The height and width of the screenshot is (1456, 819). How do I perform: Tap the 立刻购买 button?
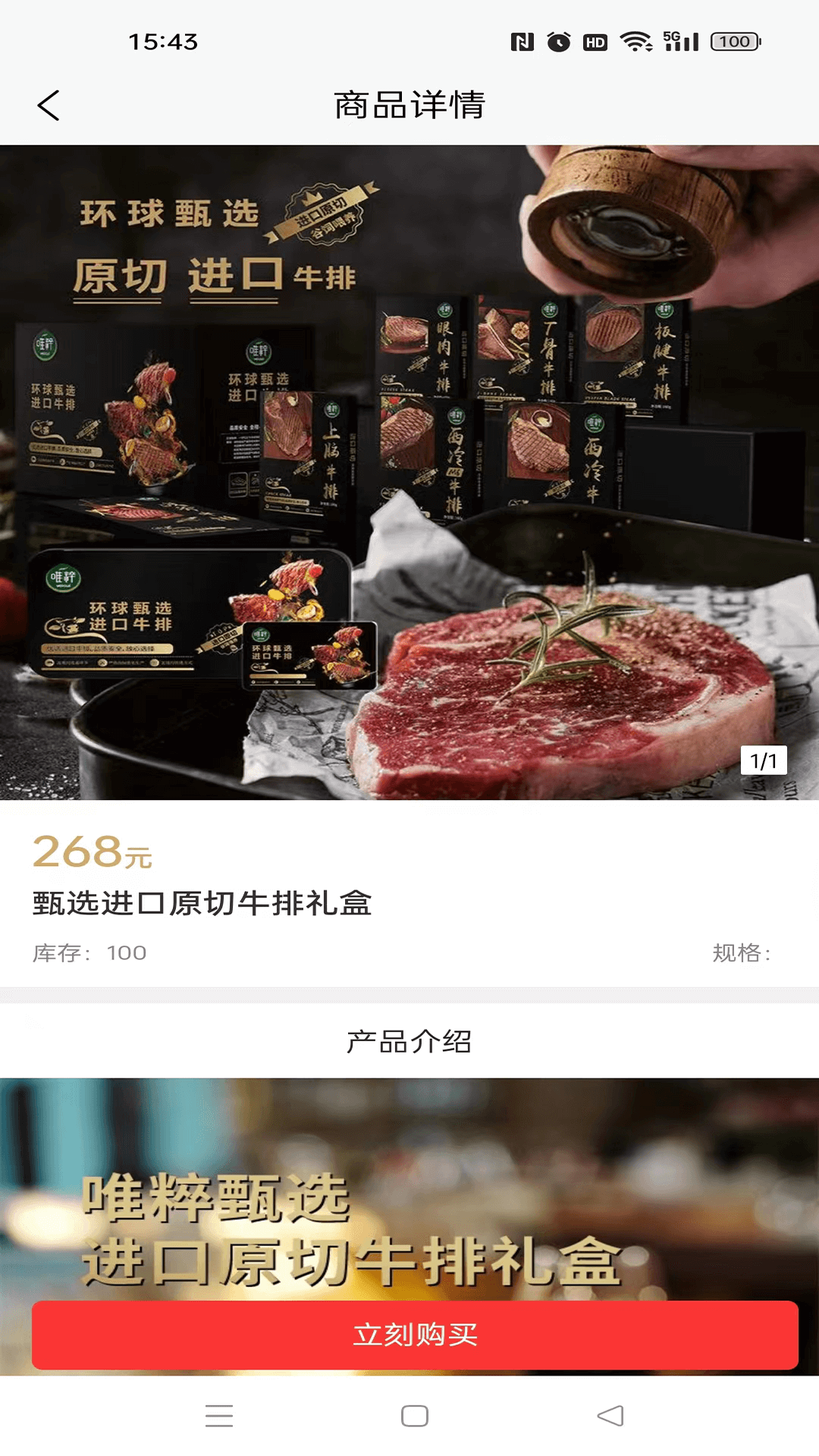[x=415, y=1335]
